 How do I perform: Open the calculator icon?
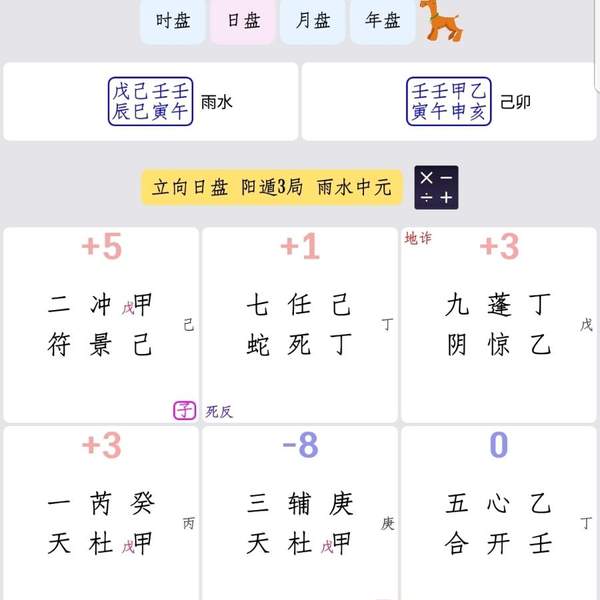(x=436, y=187)
